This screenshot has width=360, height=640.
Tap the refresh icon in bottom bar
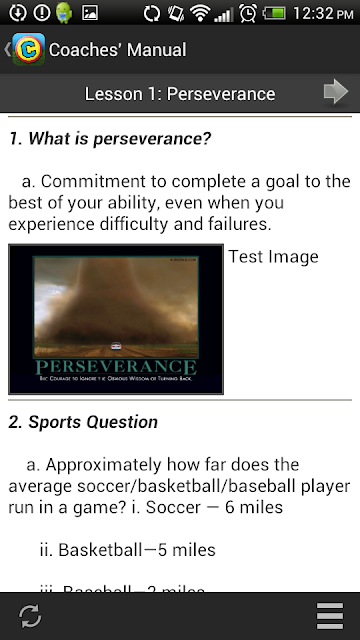click(30, 616)
